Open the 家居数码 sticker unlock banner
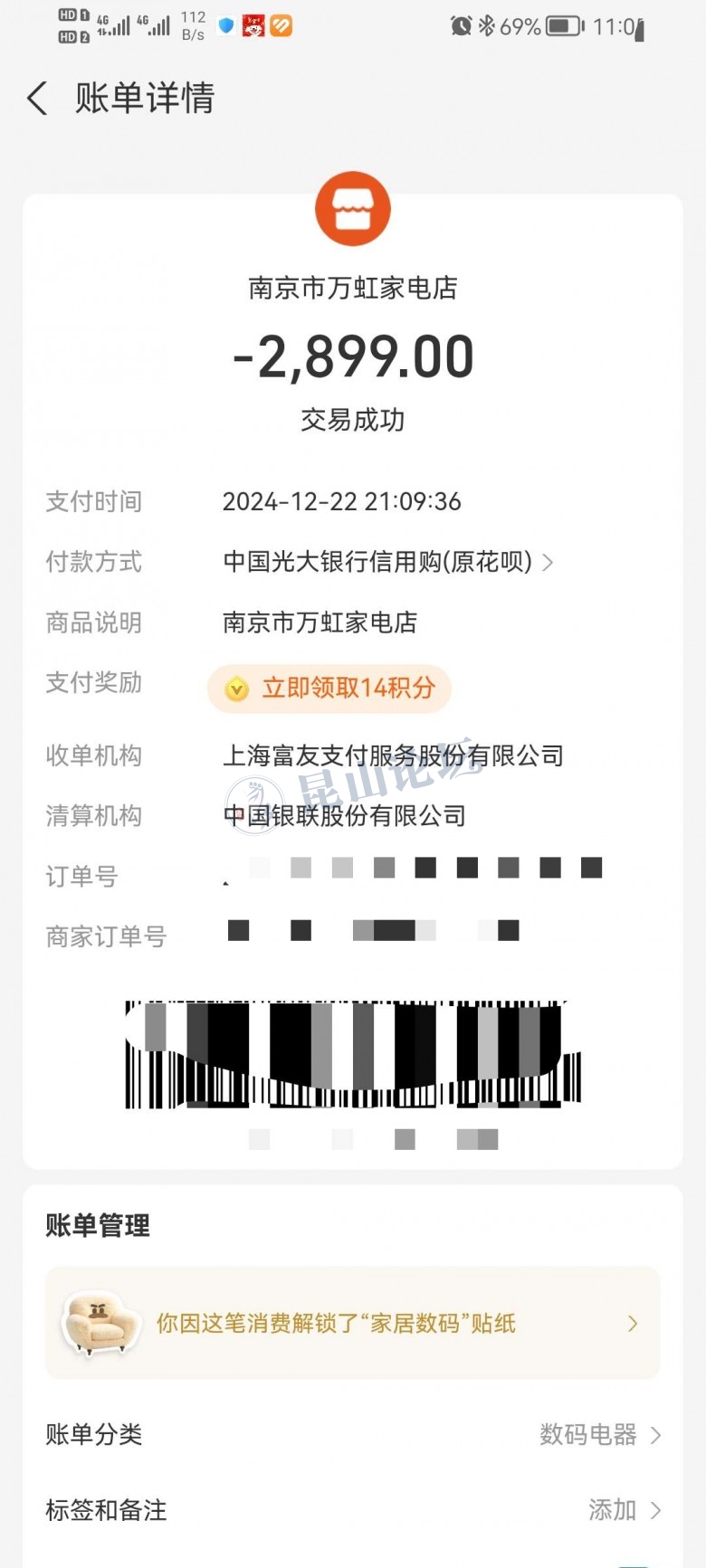Screen dimensions: 706x1568 [352, 1324]
